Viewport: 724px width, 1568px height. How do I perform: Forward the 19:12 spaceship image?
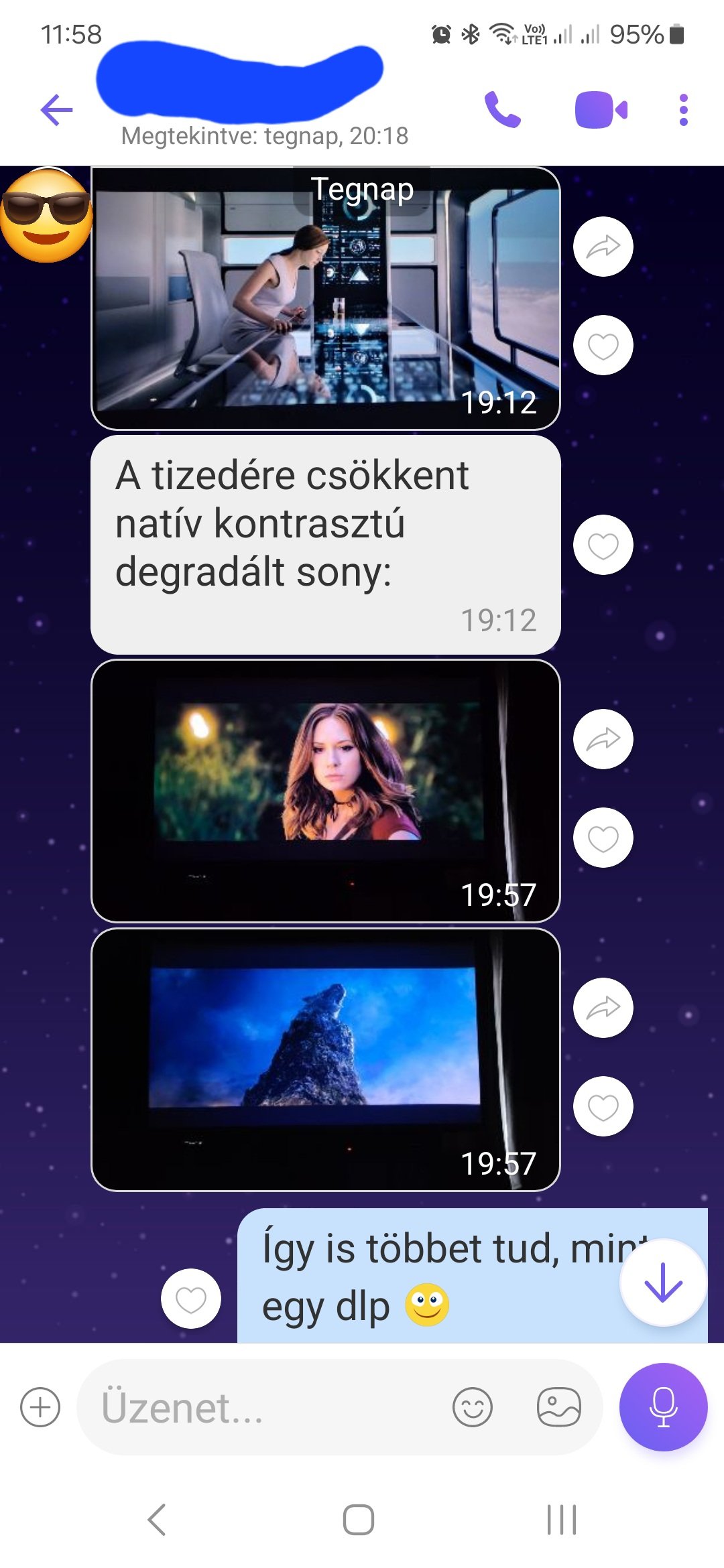[x=603, y=247]
